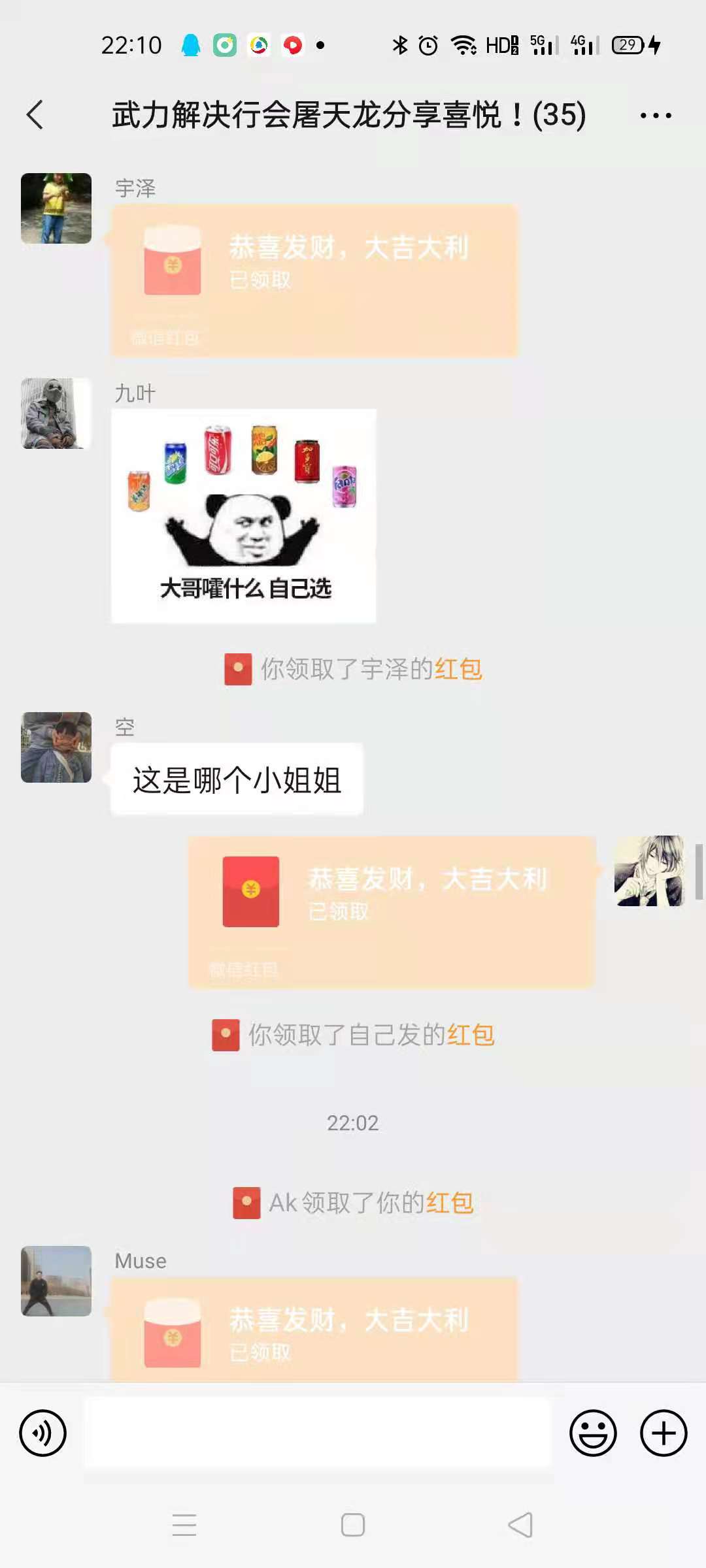This screenshot has width=706, height=1568.
Task: Go back from the group chat
Action: coord(35,115)
